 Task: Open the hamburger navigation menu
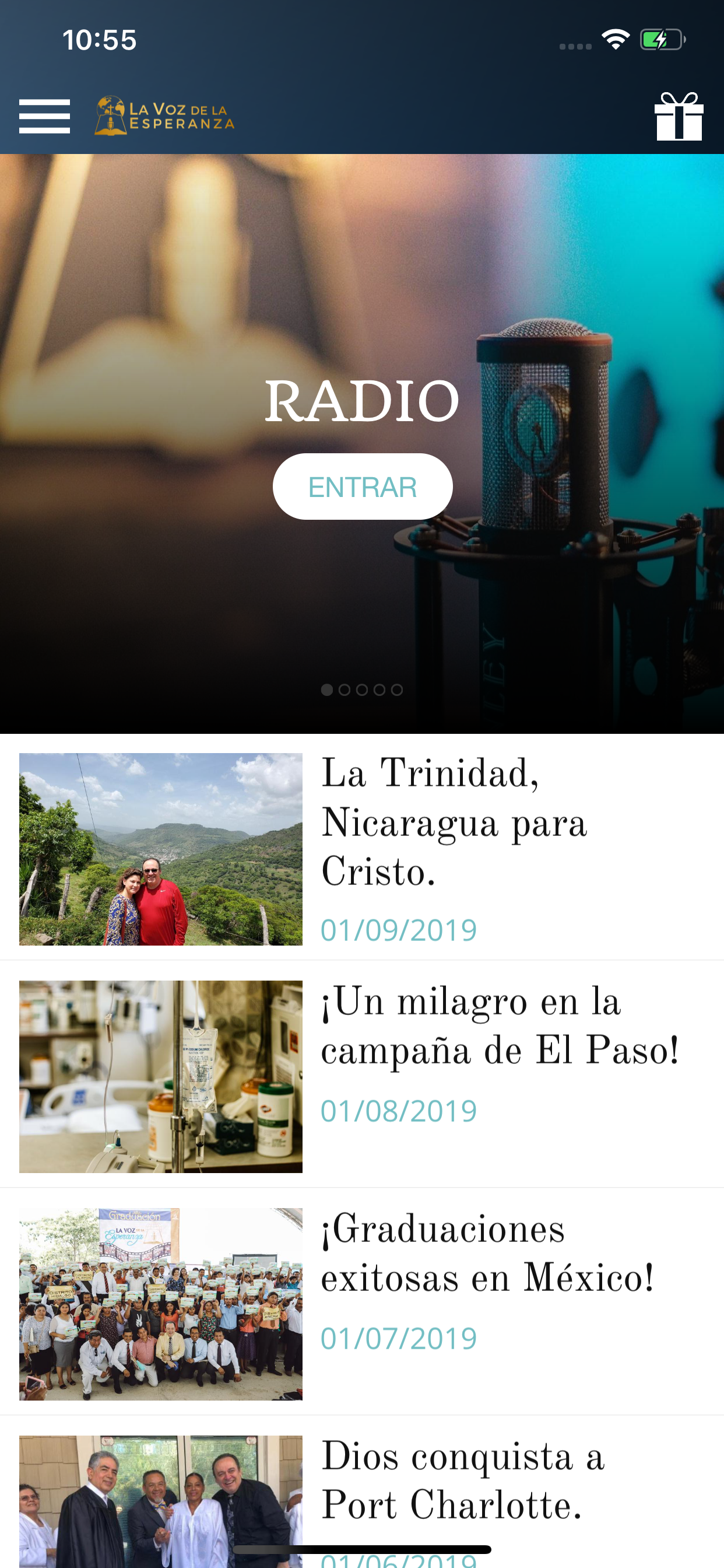pyautogui.click(x=44, y=116)
